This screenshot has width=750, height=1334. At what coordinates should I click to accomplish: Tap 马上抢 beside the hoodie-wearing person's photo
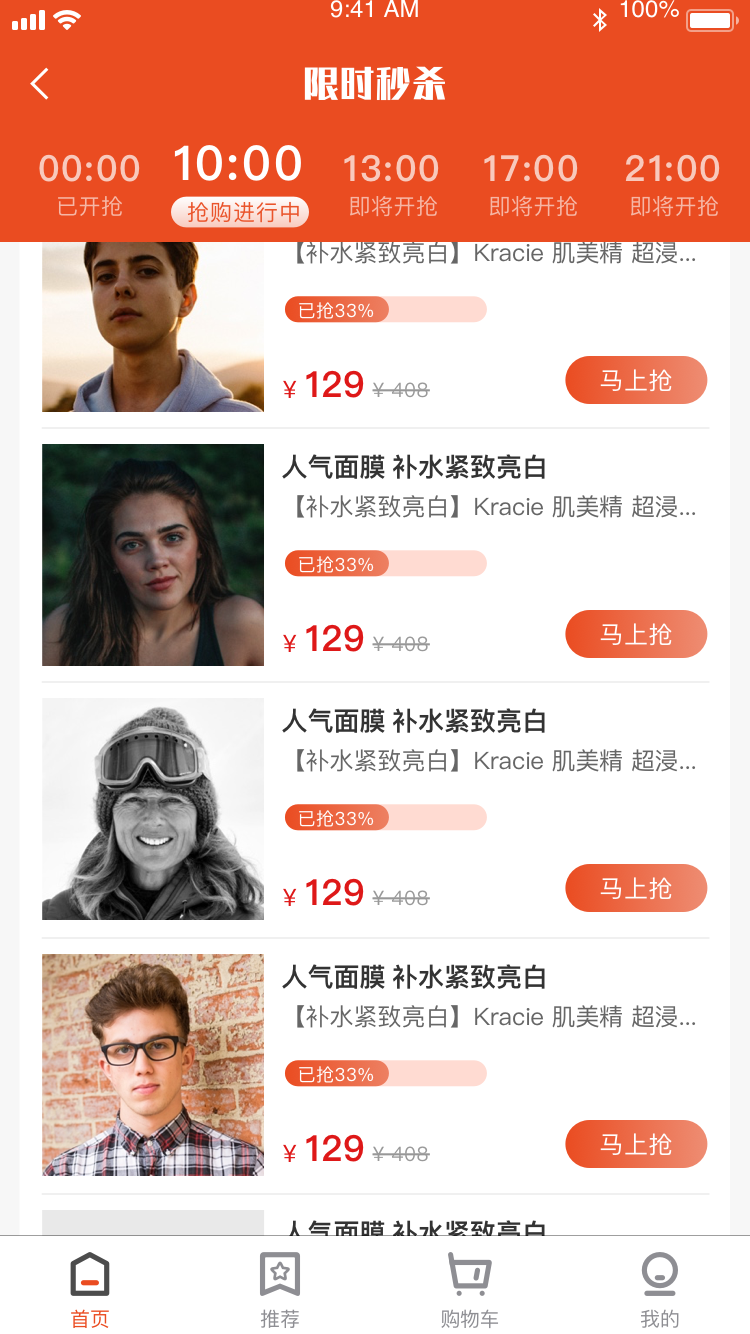click(x=636, y=381)
